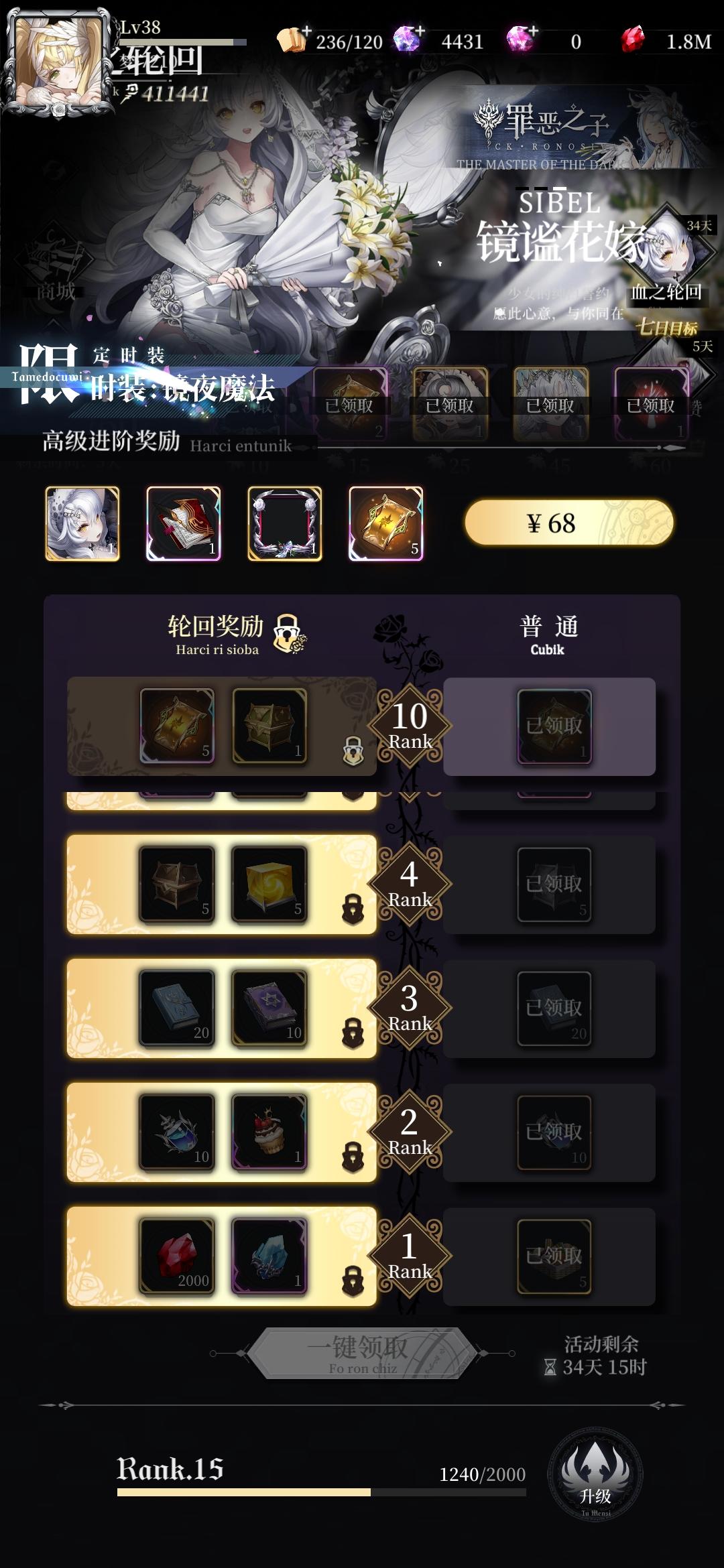Tap the plus beside the bread stamina counter

[x=306, y=31]
